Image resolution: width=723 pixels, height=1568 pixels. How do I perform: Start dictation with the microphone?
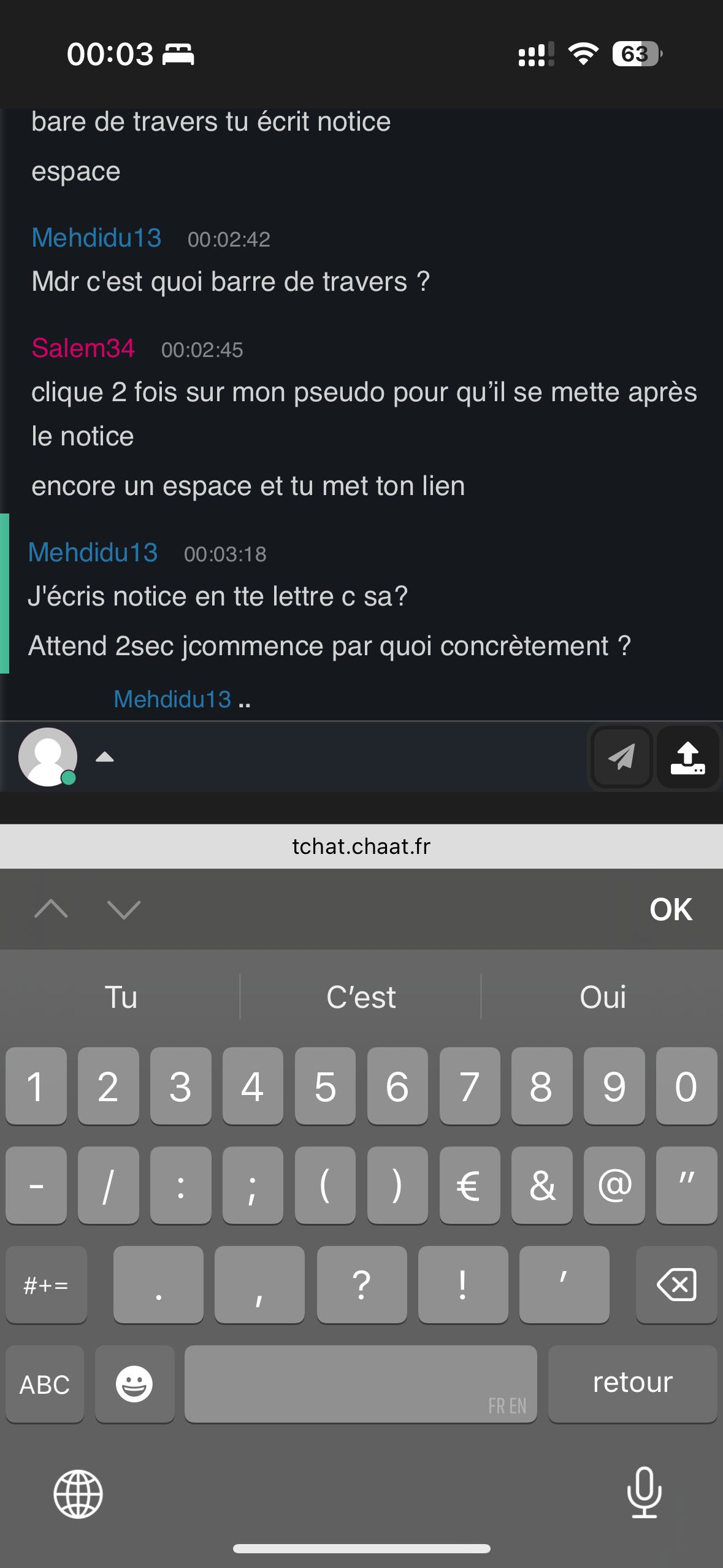(644, 1493)
